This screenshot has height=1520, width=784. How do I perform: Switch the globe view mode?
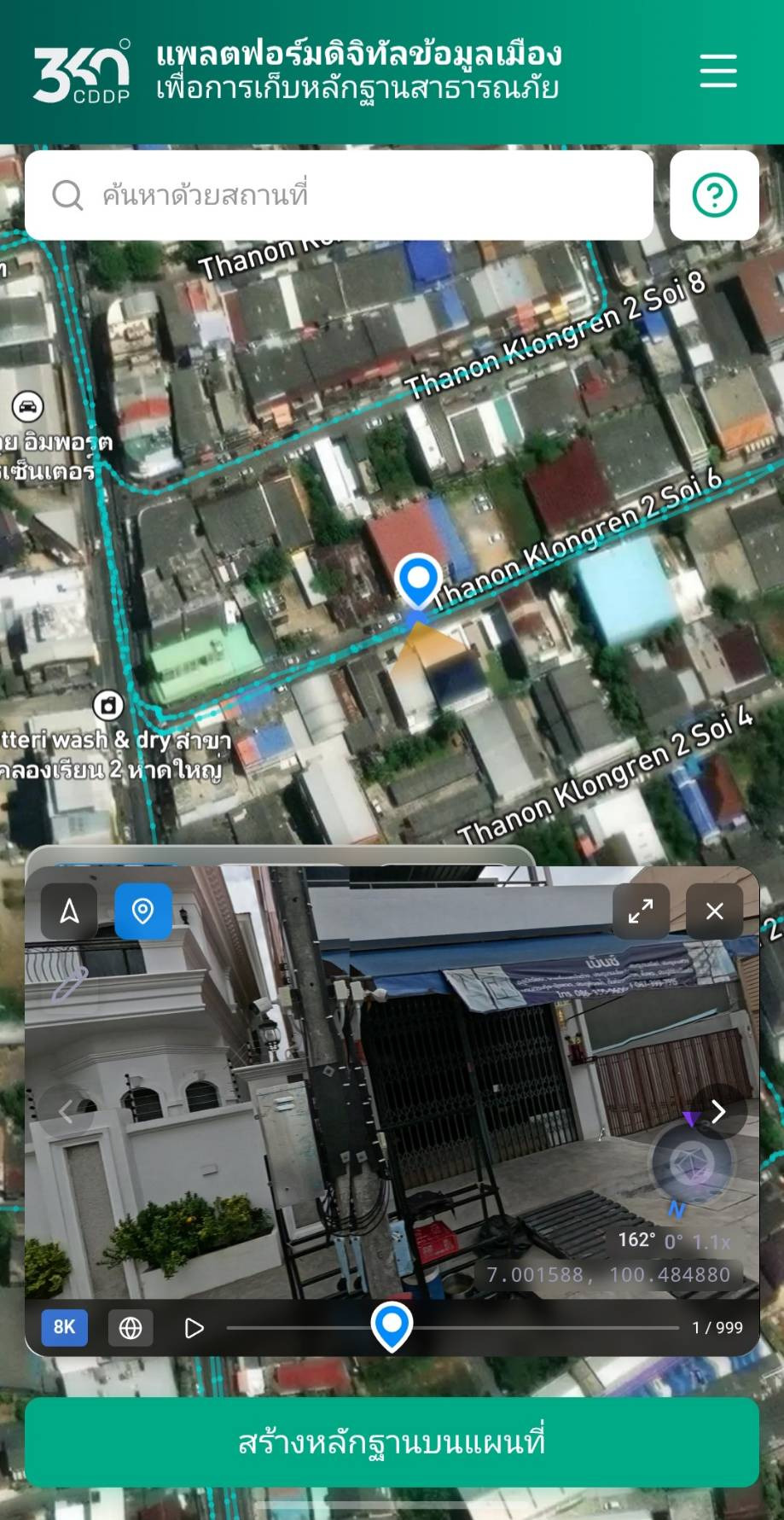[x=131, y=1327]
